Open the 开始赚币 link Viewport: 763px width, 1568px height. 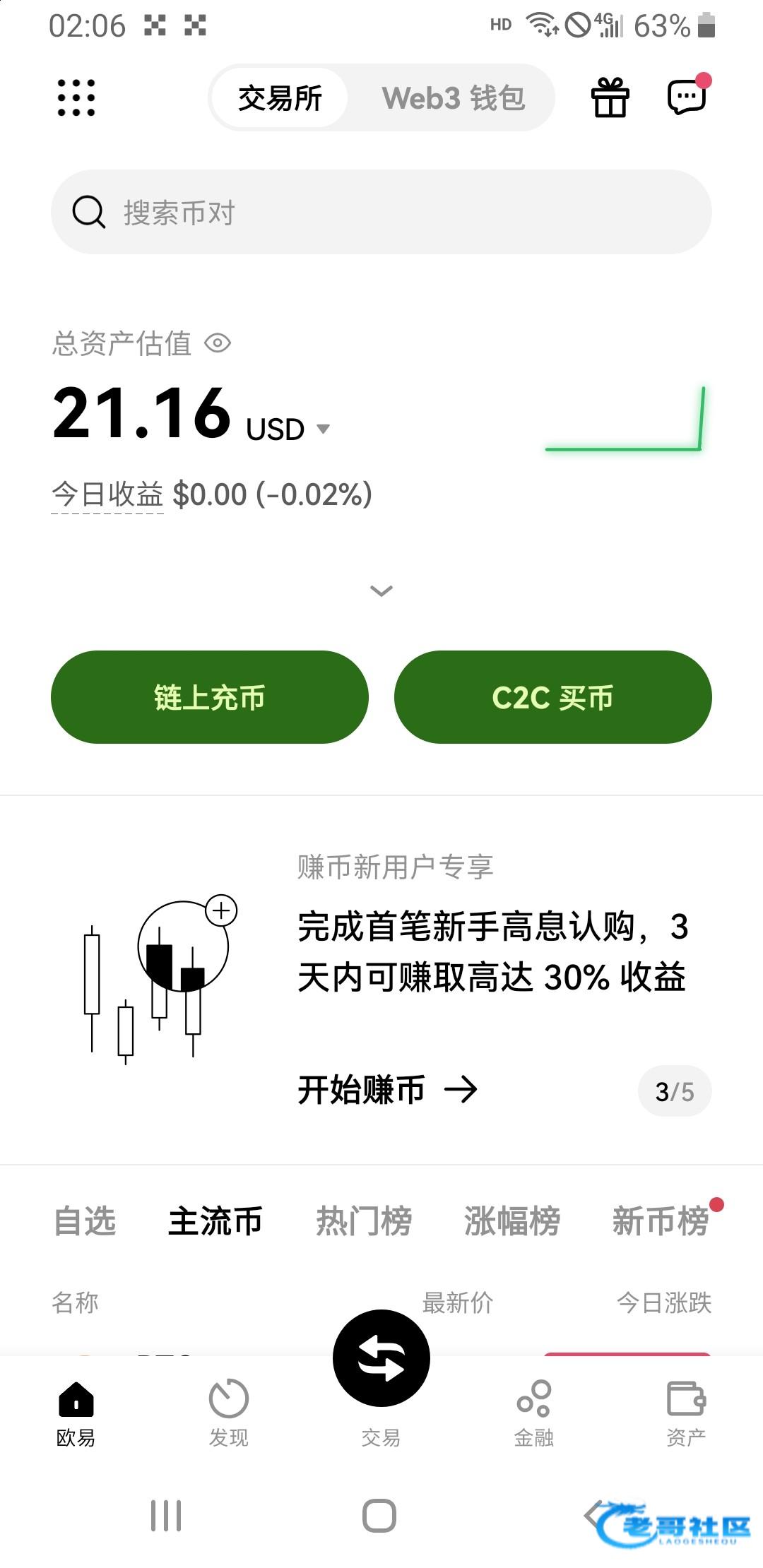pyautogui.click(x=387, y=1090)
